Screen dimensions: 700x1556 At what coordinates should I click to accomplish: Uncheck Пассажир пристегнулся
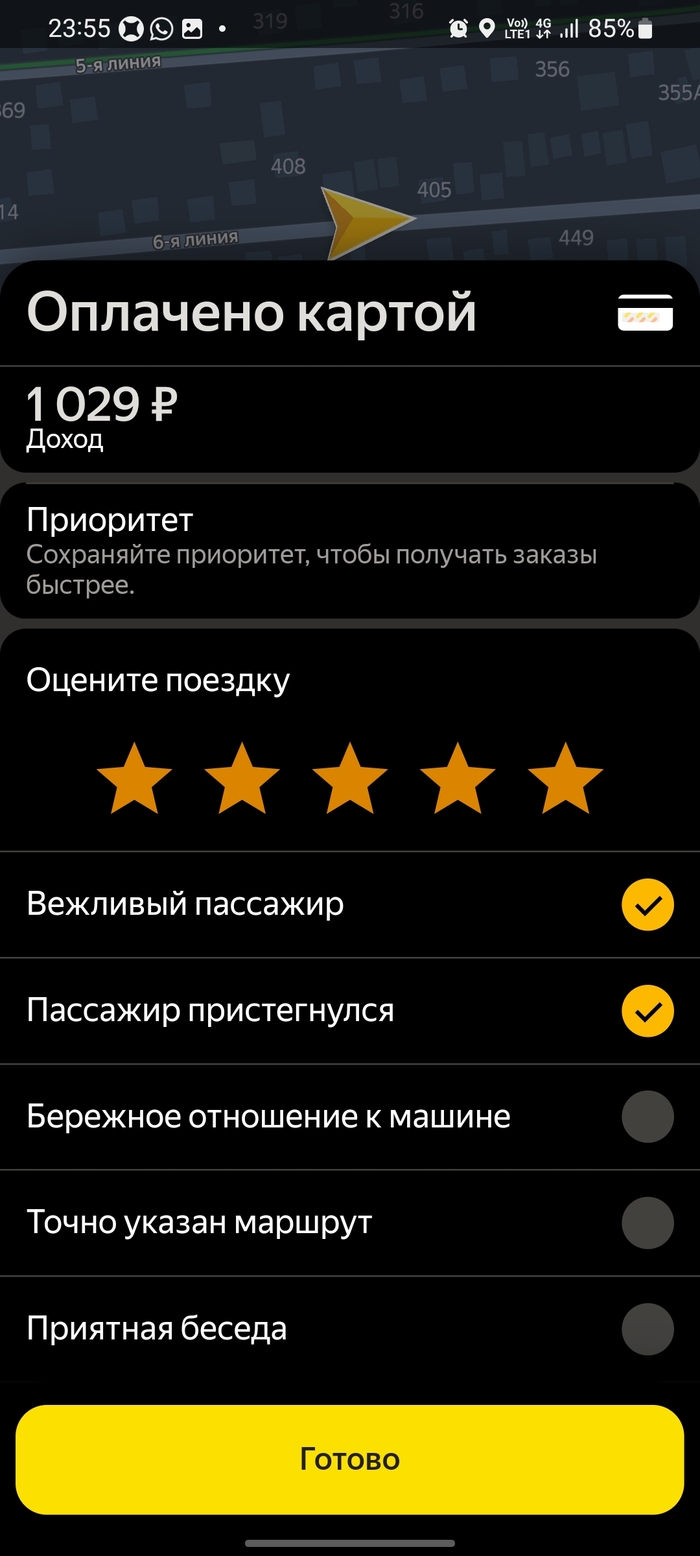click(647, 1011)
